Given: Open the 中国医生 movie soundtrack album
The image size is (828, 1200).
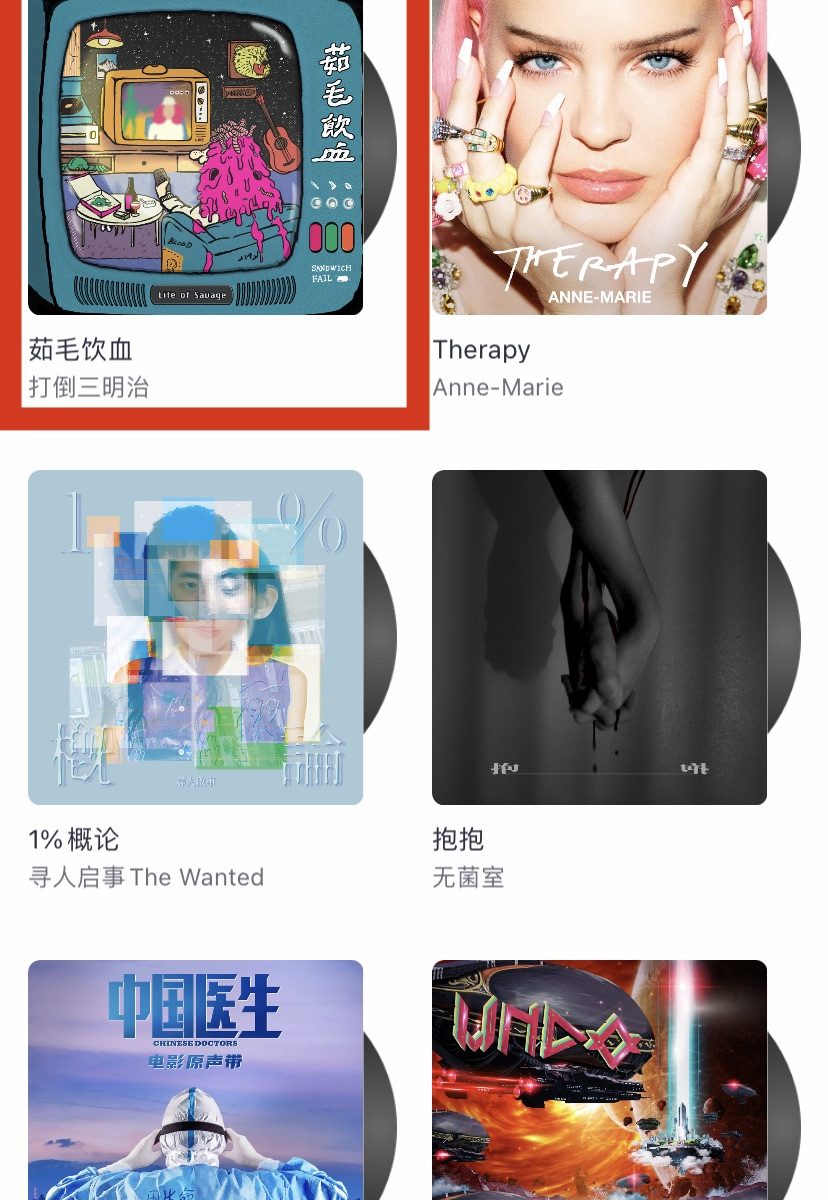Looking at the screenshot, I should click(x=195, y=1080).
